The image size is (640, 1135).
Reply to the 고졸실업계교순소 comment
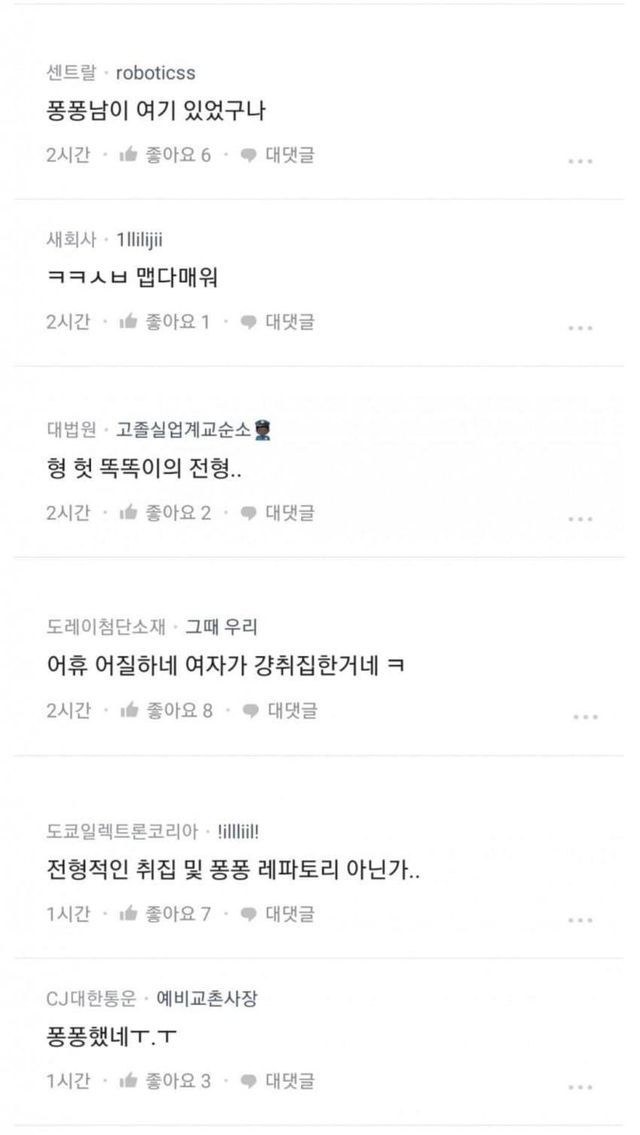pyautogui.click(x=278, y=512)
